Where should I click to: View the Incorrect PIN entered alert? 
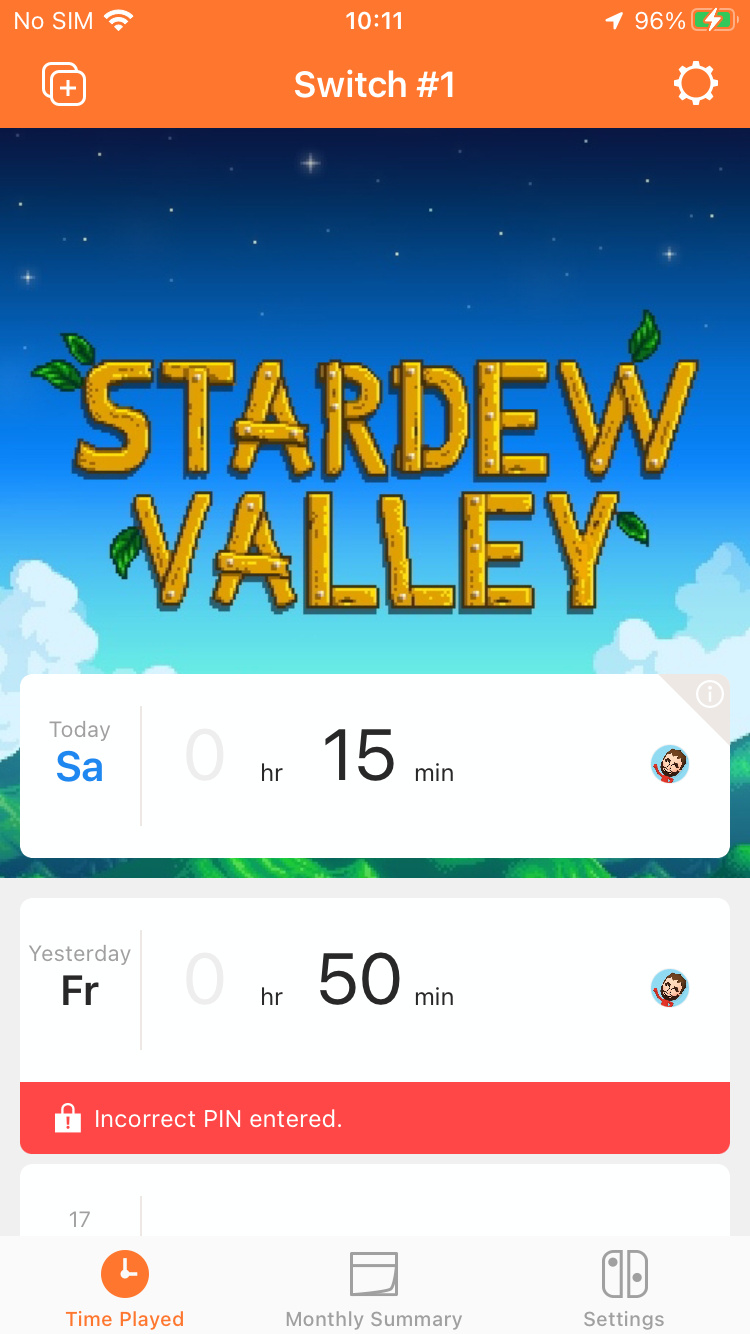pos(375,1118)
